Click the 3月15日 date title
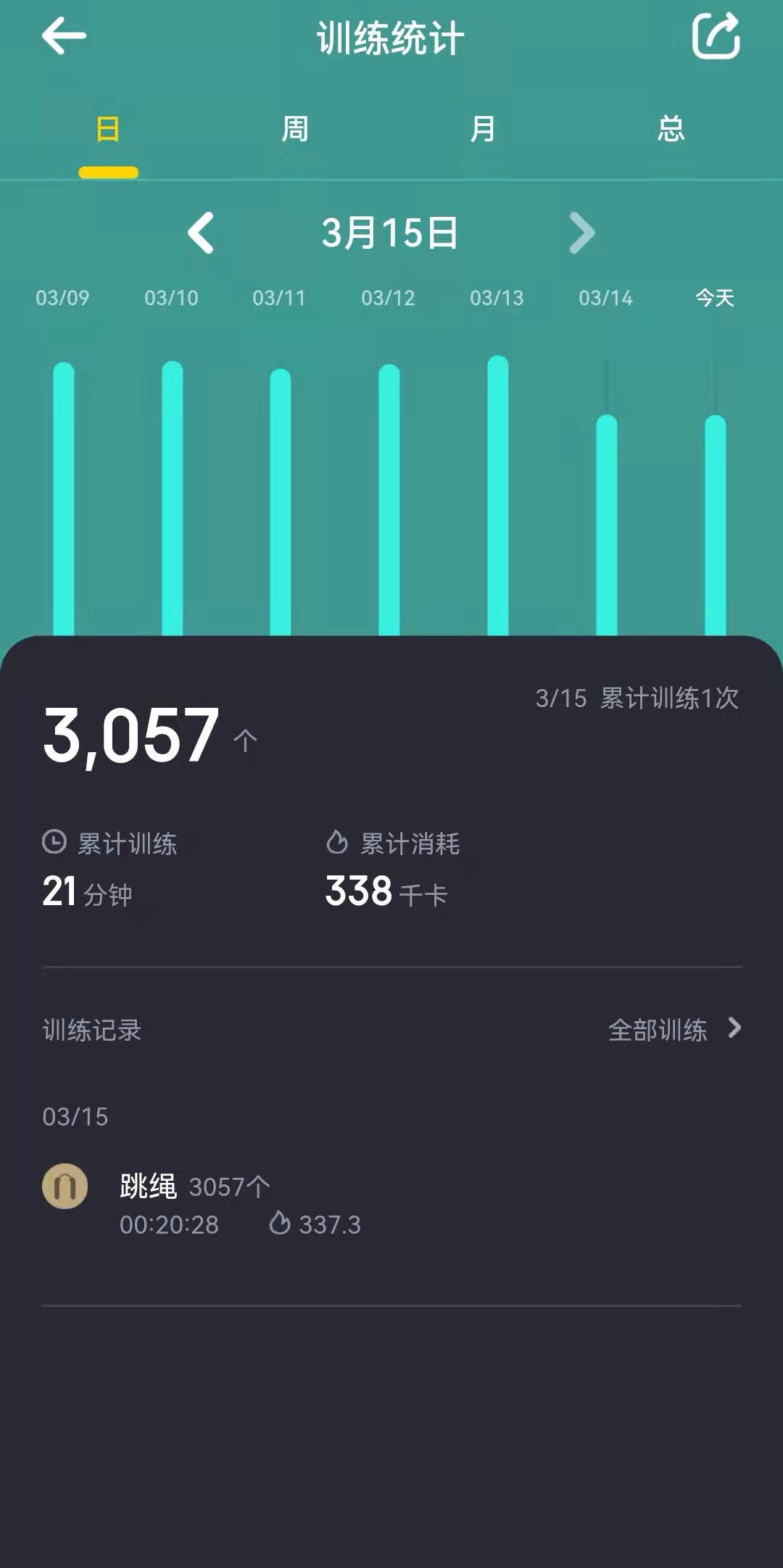This screenshot has width=783, height=1568. (x=390, y=231)
